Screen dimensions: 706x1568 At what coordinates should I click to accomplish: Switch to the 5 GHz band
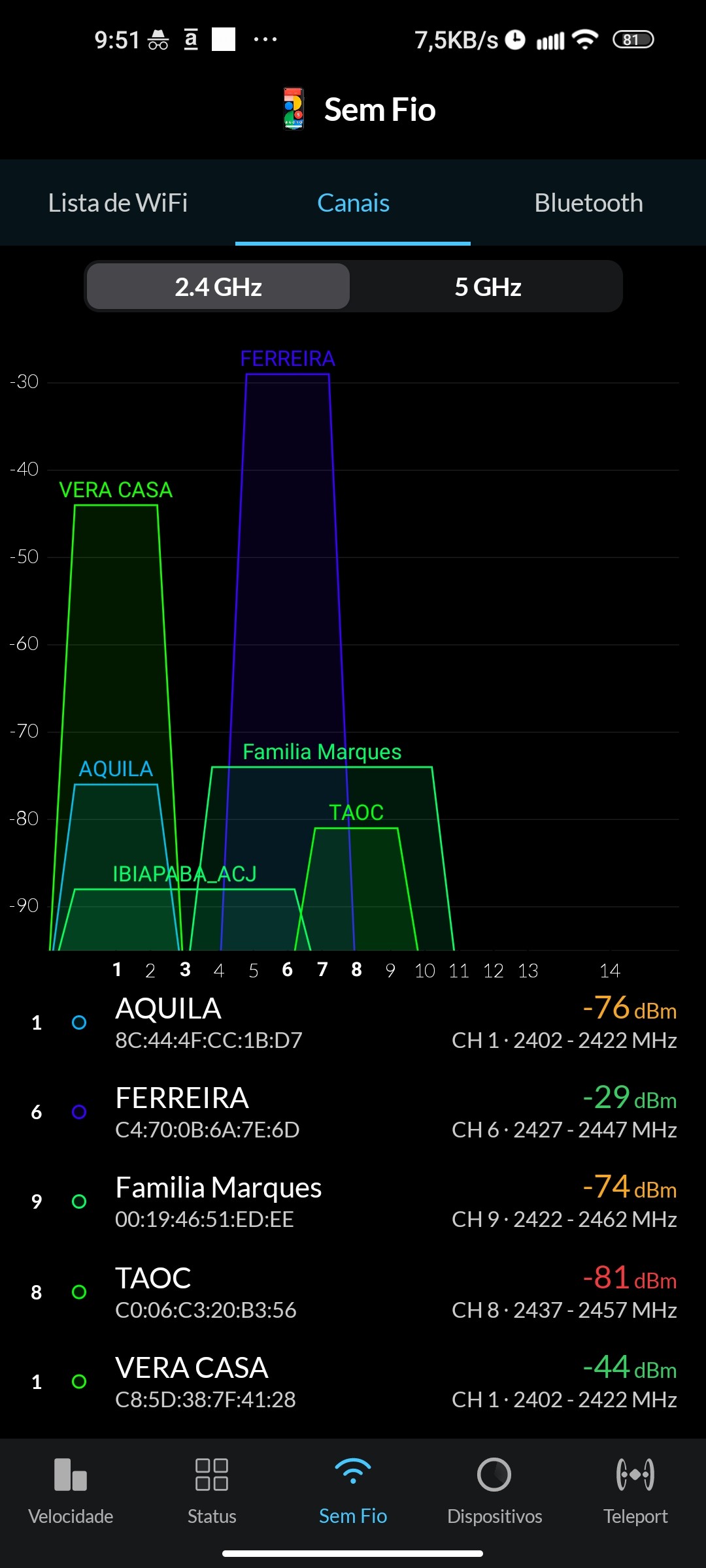point(488,287)
